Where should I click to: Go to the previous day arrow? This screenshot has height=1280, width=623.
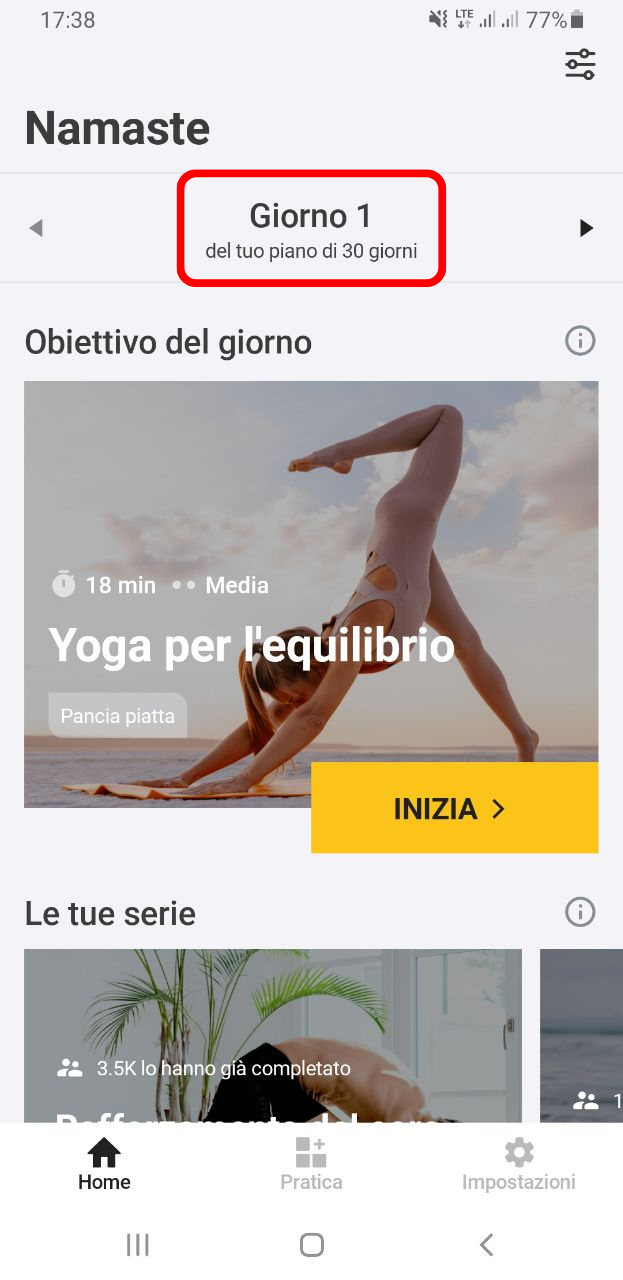(x=36, y=228)
